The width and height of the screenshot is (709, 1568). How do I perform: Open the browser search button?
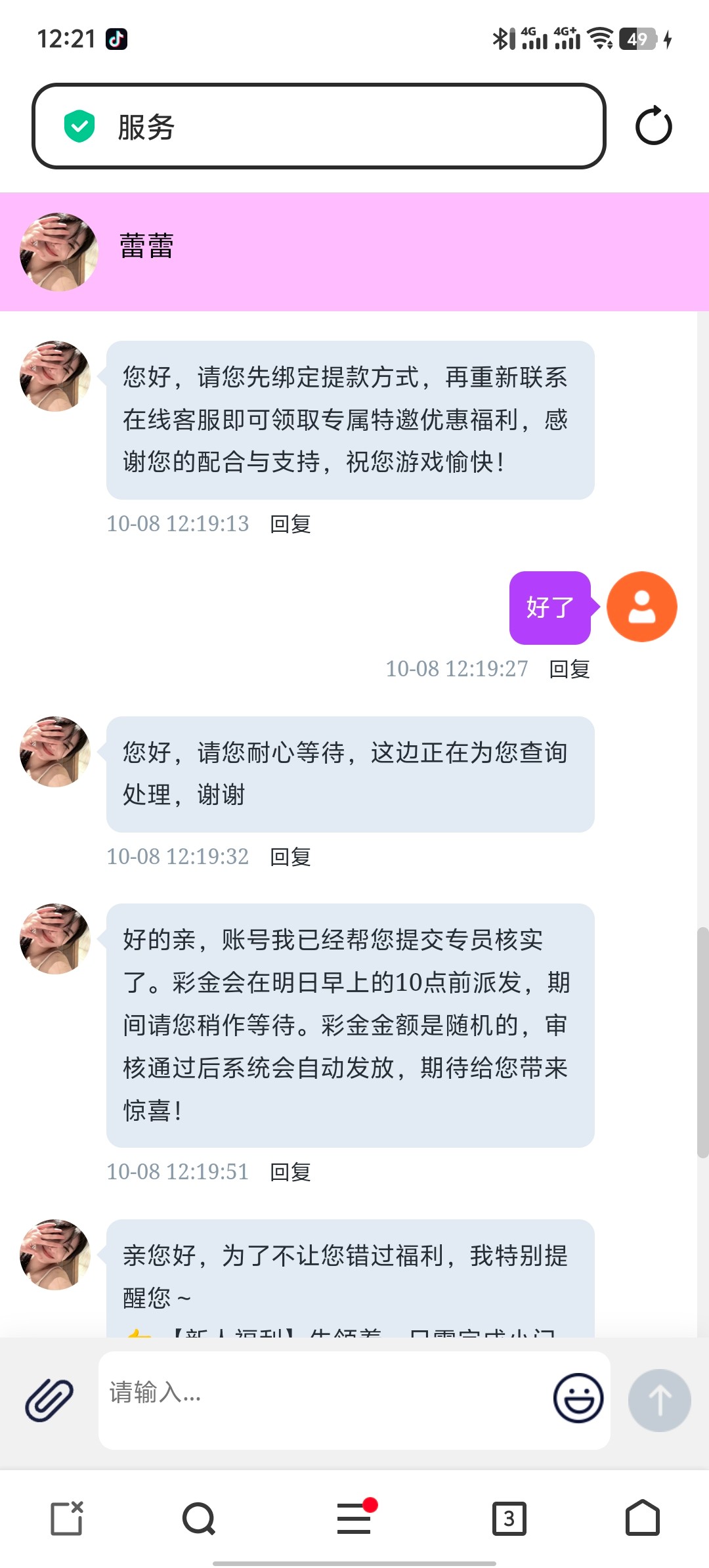tap(198, 1518)
